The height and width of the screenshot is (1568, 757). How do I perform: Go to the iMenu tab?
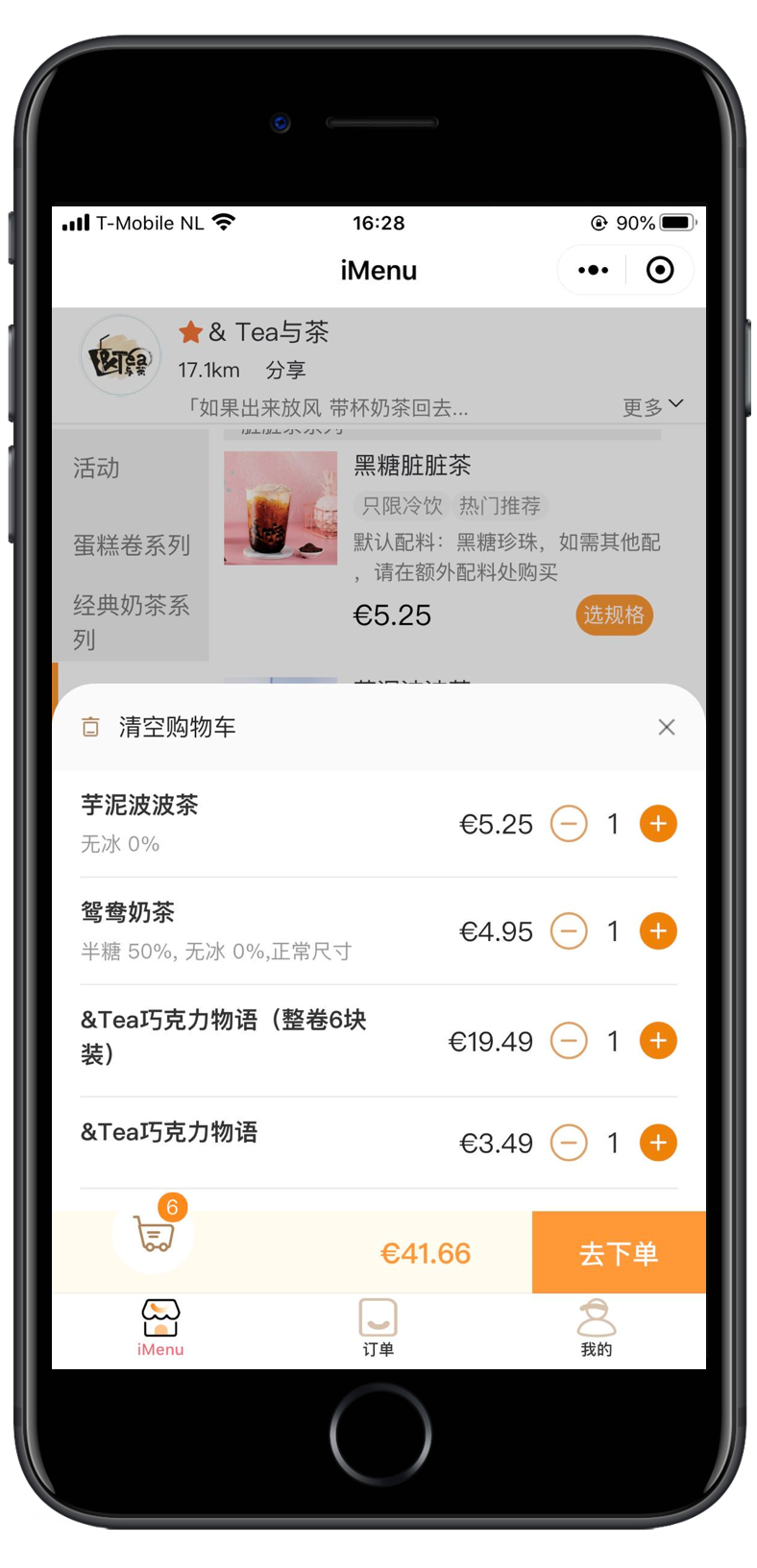coord(160,1328)
